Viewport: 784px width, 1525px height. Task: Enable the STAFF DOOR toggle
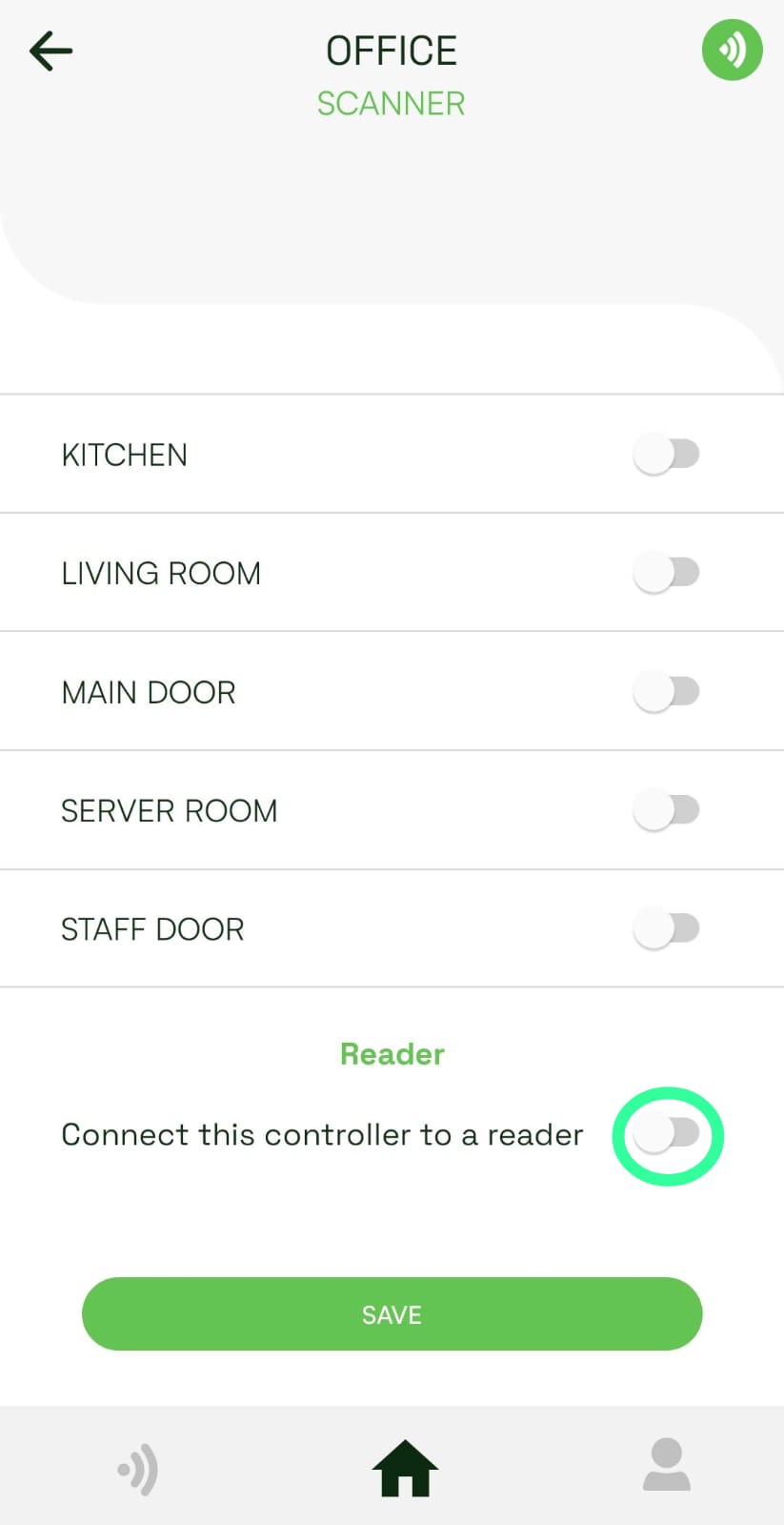click(666, 928)
